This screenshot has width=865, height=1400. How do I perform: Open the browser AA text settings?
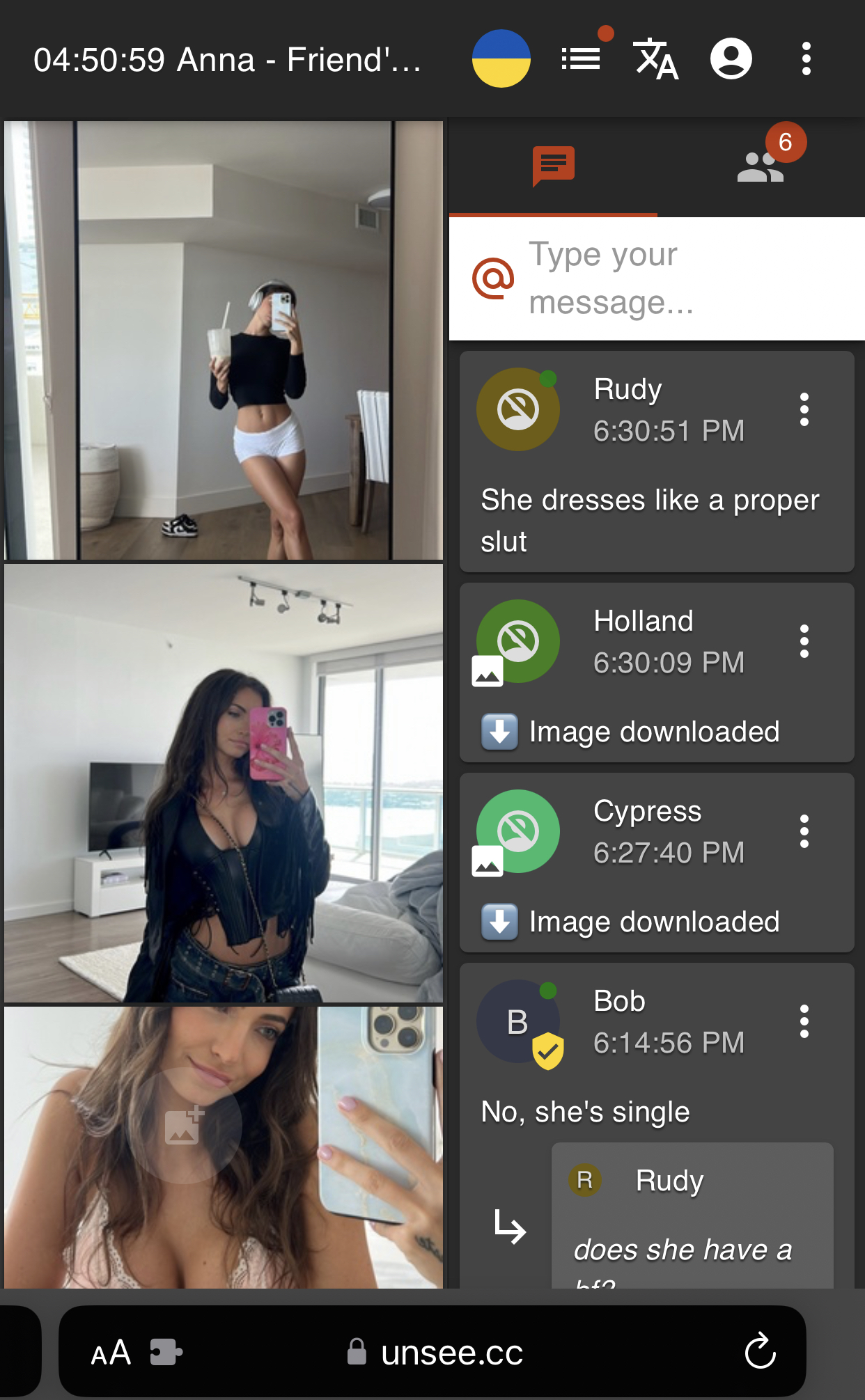coord(111,1353)
